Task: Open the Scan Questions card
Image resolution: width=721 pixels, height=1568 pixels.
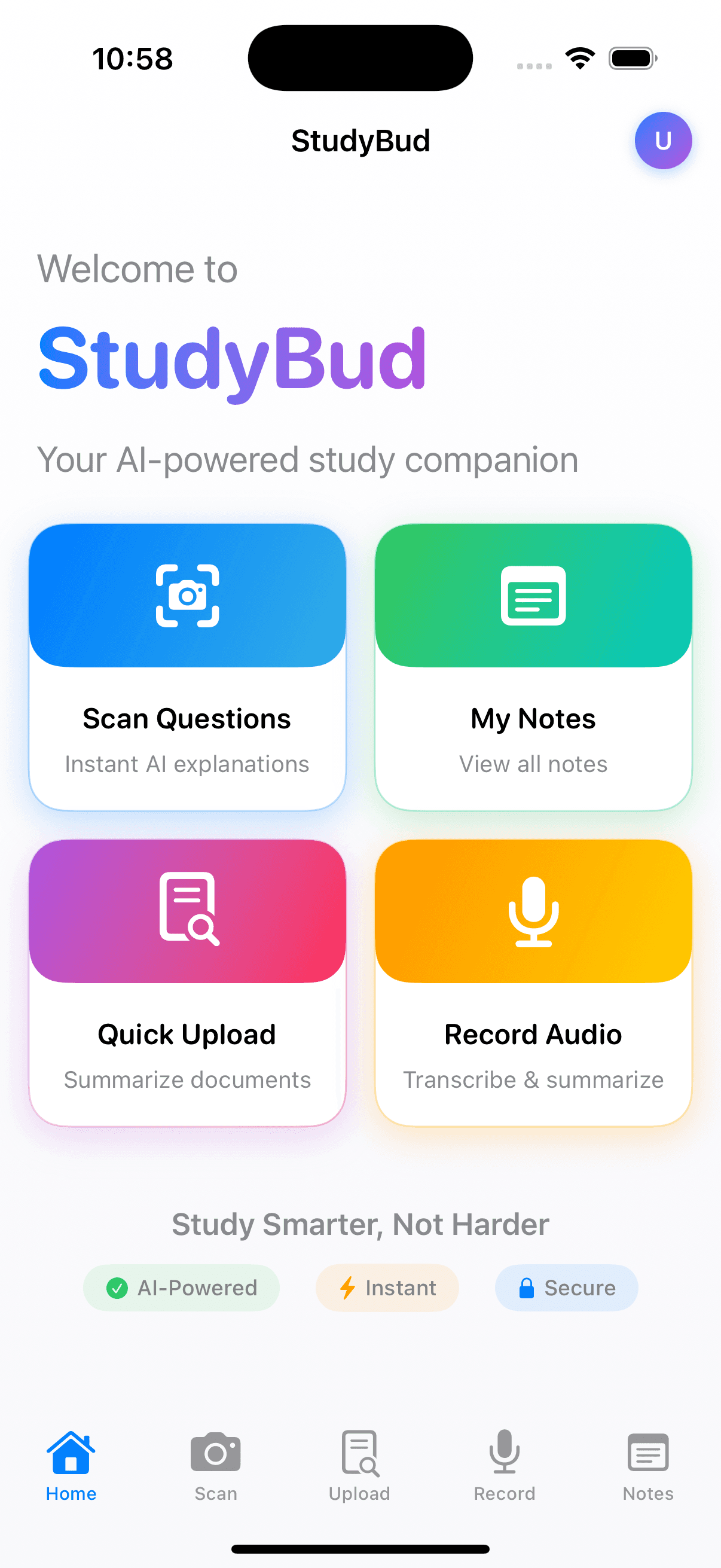Action: pyautogui.click(x=187, y=667)
